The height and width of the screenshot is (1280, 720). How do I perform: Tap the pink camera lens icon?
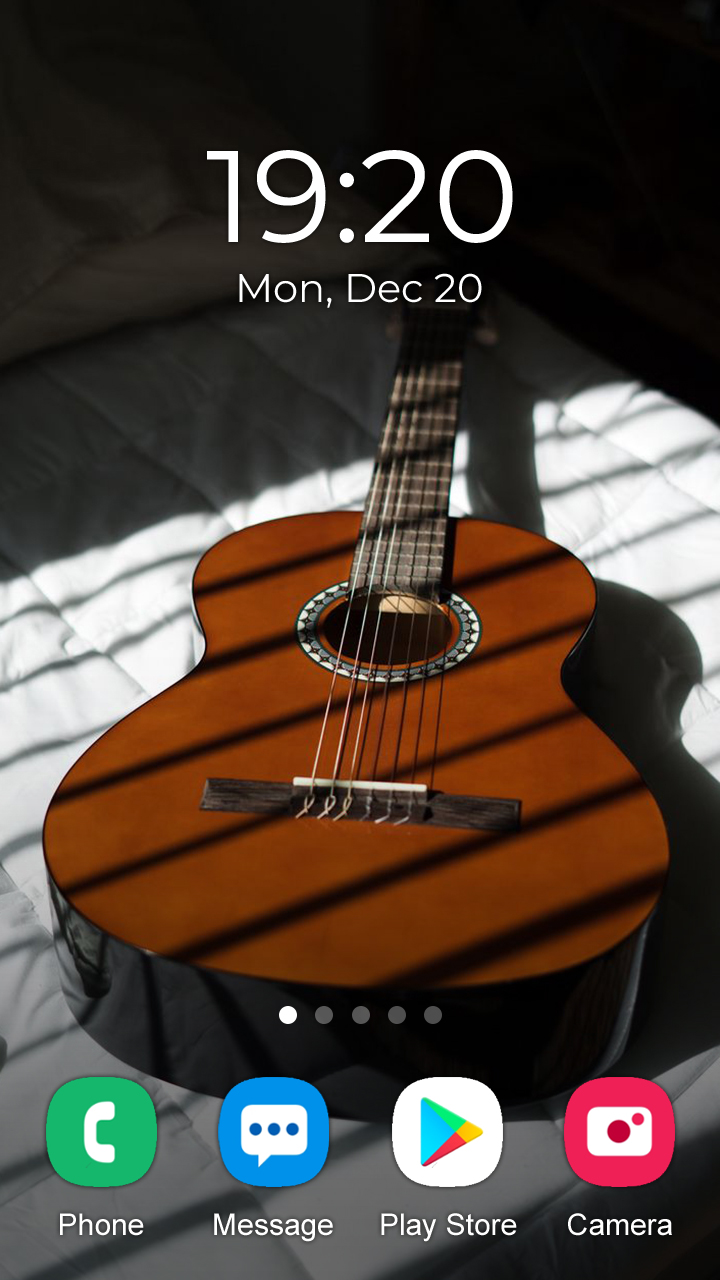620,1131
